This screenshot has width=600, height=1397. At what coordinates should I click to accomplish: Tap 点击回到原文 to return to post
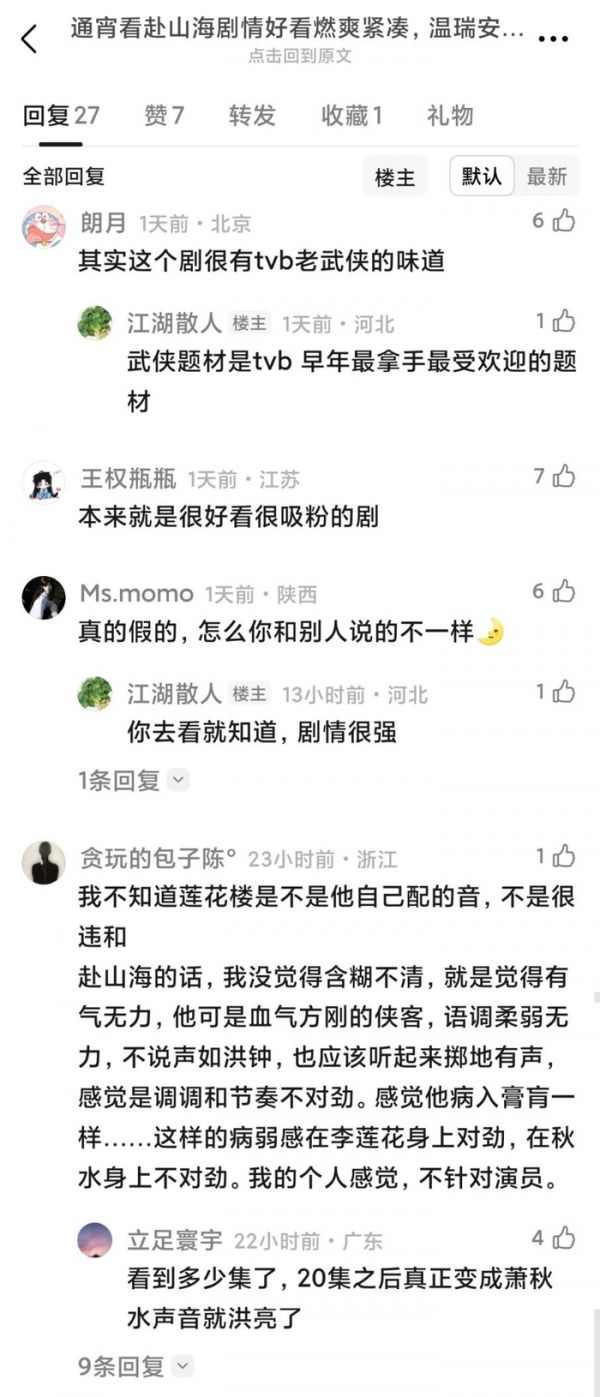pyautogui.click(x=300, y=57)
